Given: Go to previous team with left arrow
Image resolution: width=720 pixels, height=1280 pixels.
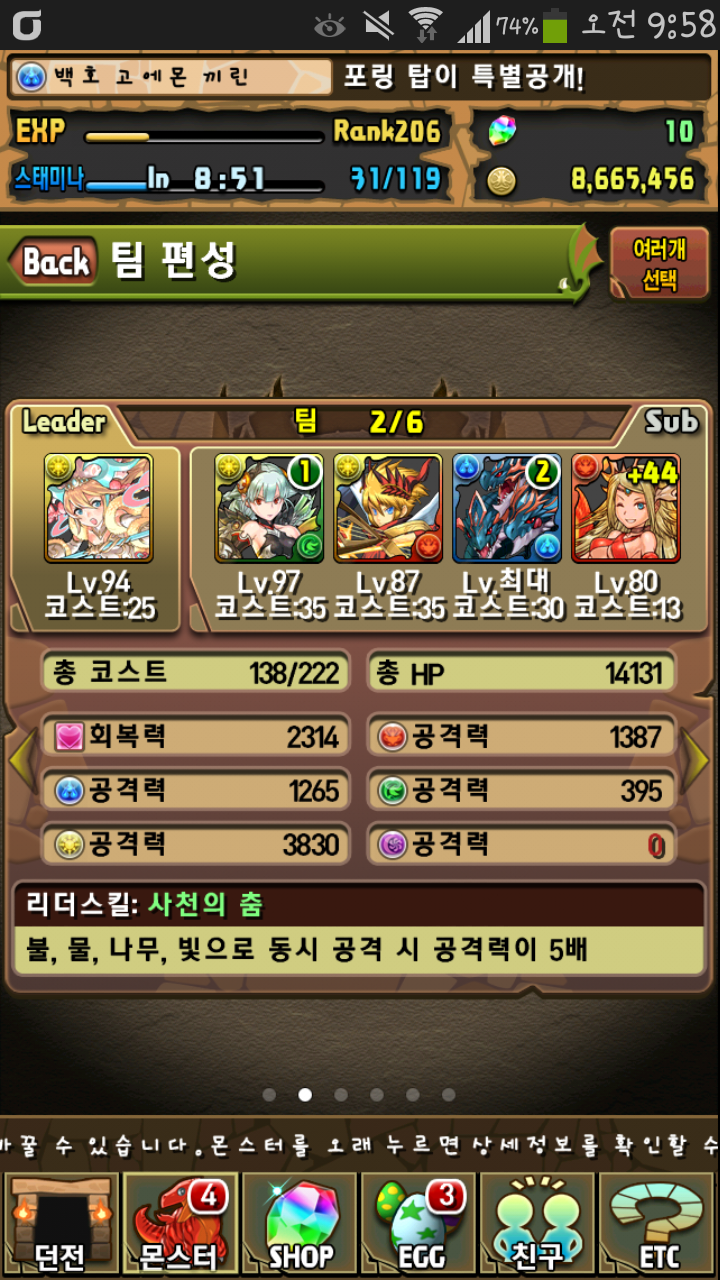Looking at the screenshot, I should coord(20,760).
